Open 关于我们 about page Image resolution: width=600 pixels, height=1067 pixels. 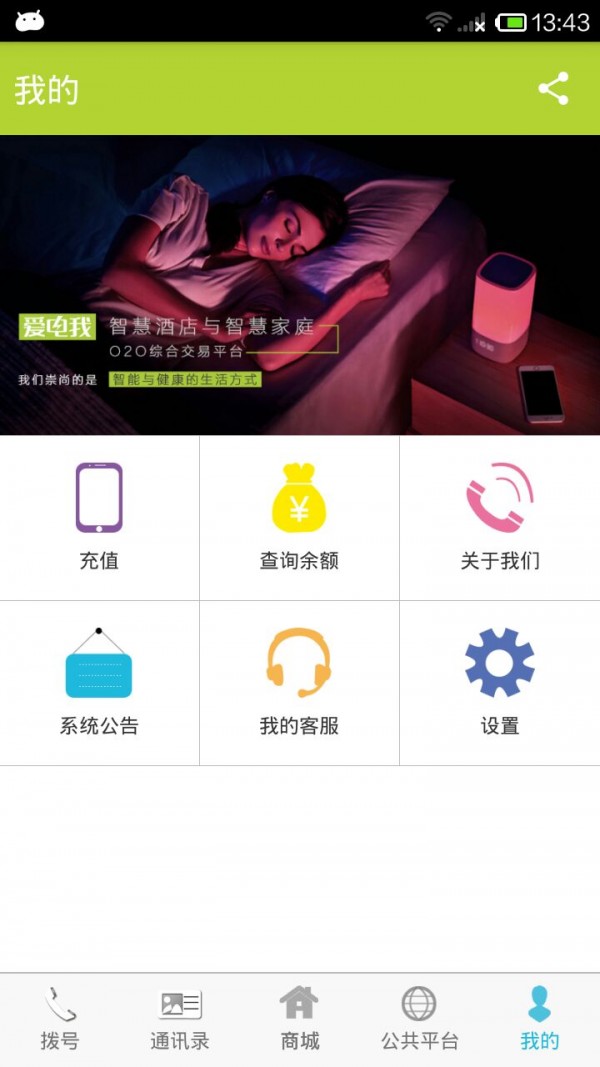[x=499, y=517]
